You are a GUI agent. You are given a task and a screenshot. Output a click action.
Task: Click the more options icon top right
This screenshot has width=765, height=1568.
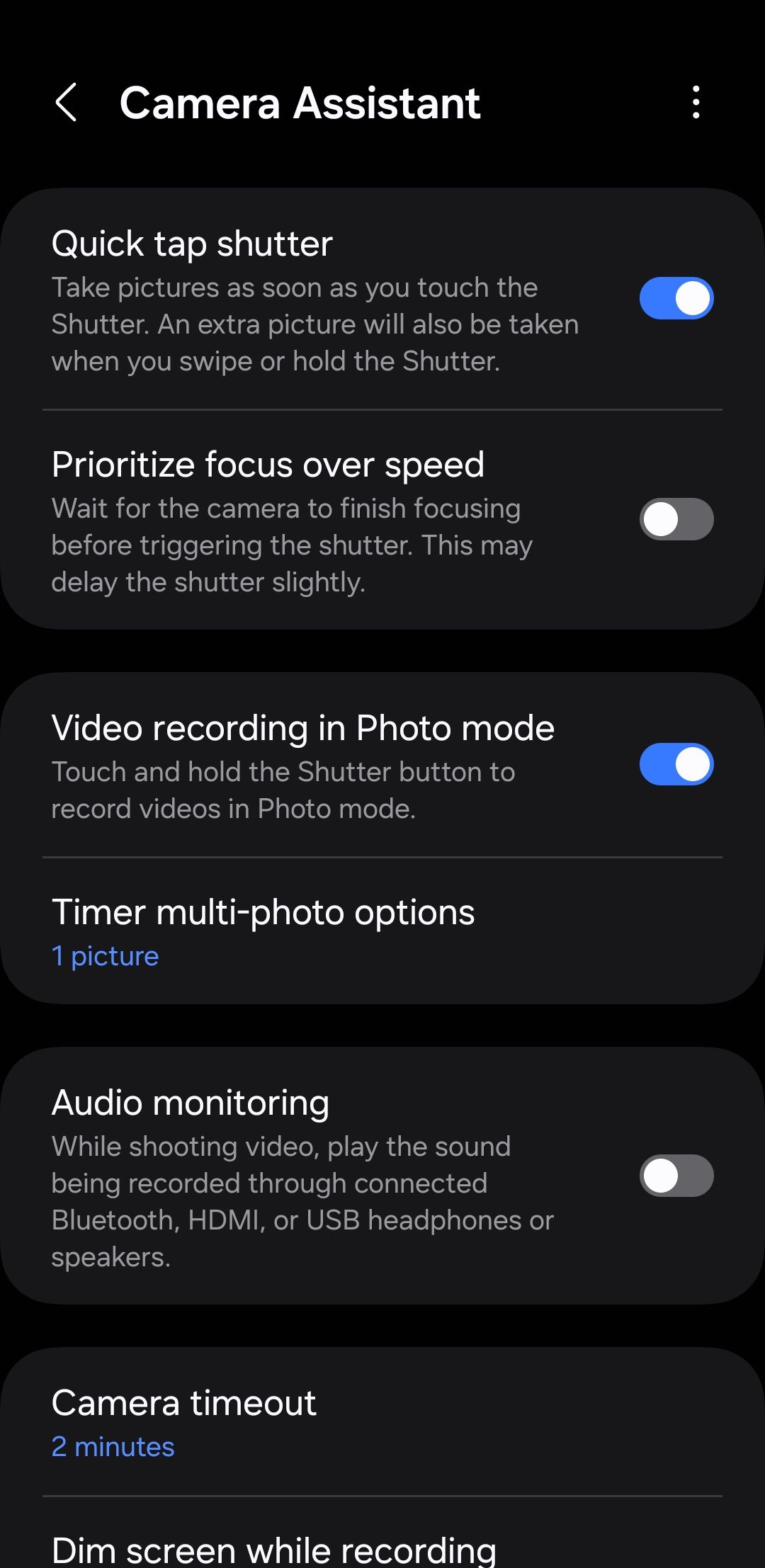[697, 103]
